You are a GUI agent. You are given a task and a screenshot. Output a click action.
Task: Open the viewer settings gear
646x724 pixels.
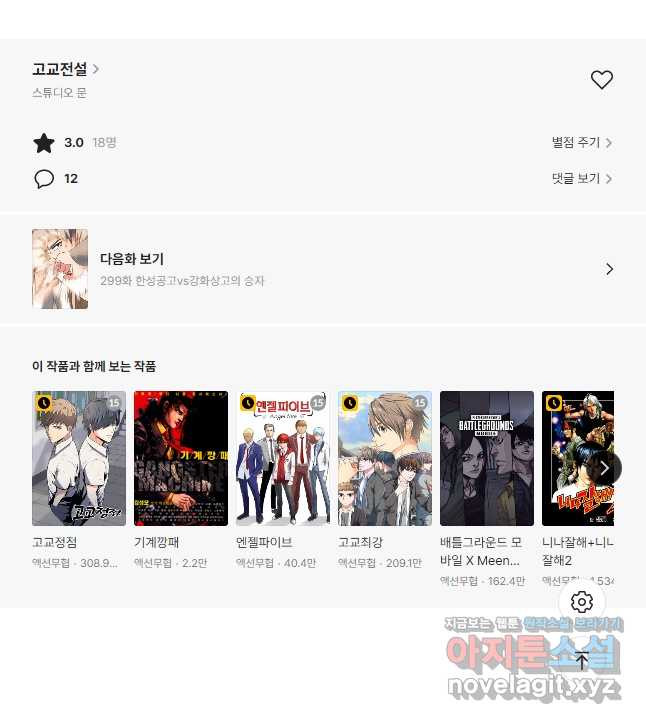coord(582,602)
